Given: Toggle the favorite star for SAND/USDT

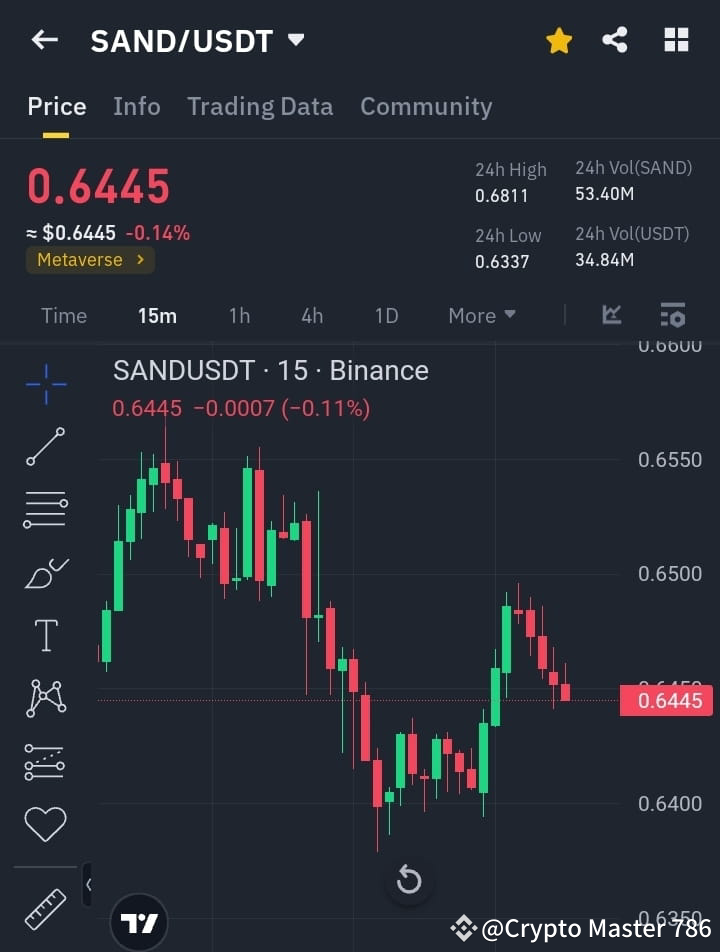Looking at the screenshot, I should 558,40.
